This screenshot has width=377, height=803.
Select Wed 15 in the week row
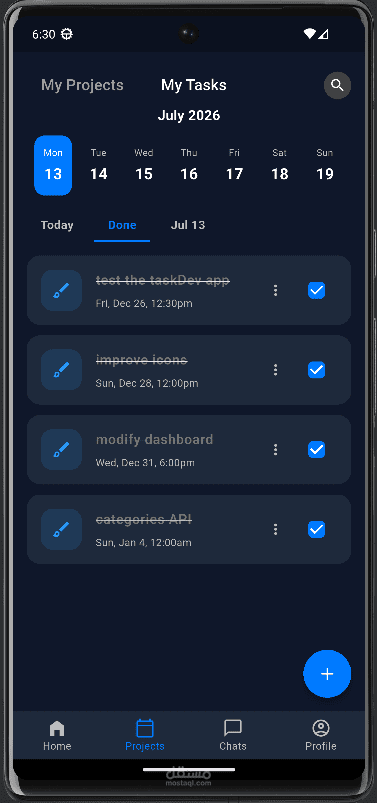pos(144,165)
